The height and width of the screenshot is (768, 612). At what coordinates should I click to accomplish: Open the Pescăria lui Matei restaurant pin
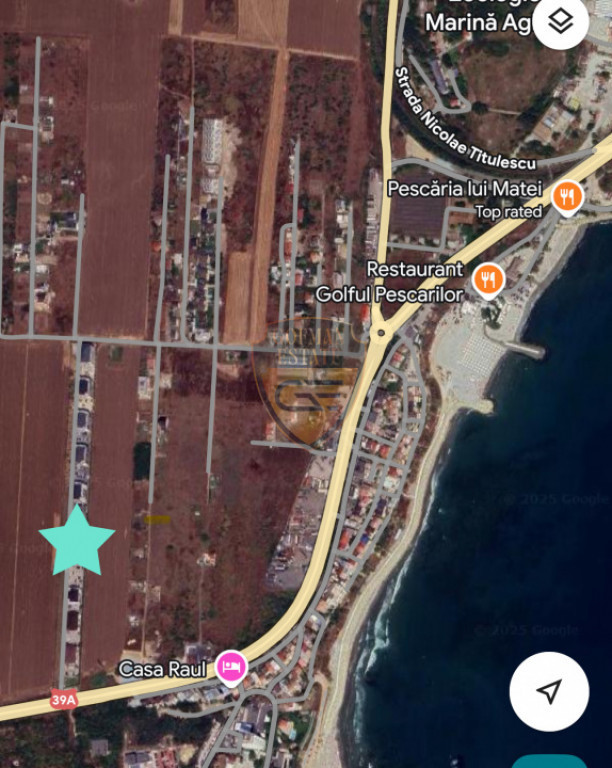(x=567, y=196)
